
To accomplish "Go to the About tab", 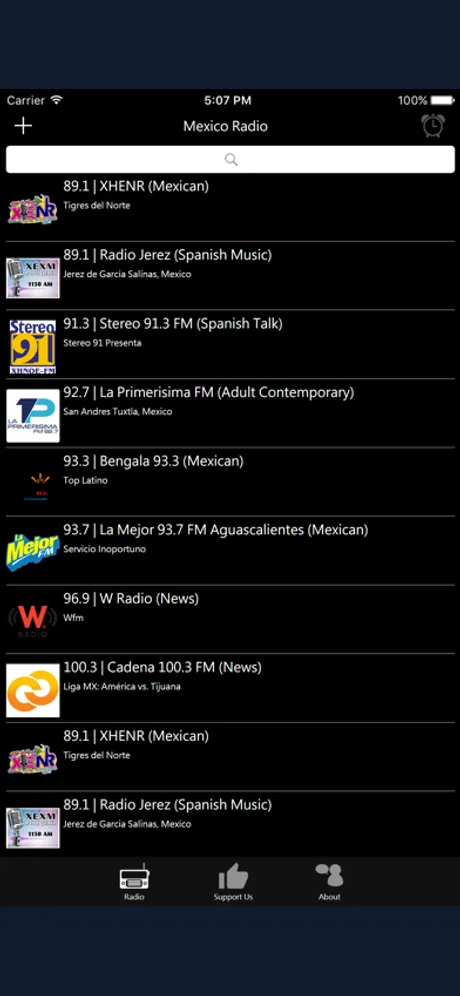I will [x=329, y=882].
